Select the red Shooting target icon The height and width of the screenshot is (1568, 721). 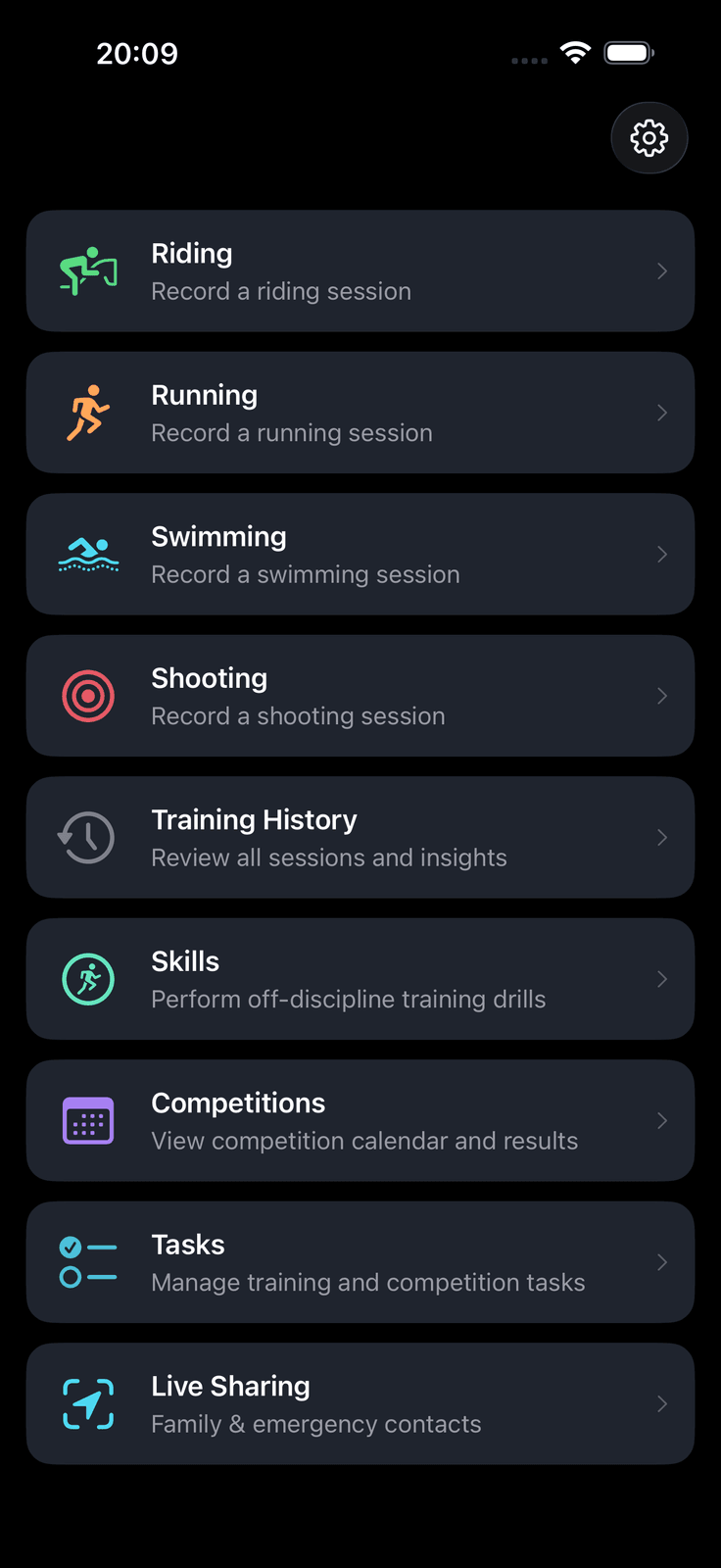pos(88,696)
